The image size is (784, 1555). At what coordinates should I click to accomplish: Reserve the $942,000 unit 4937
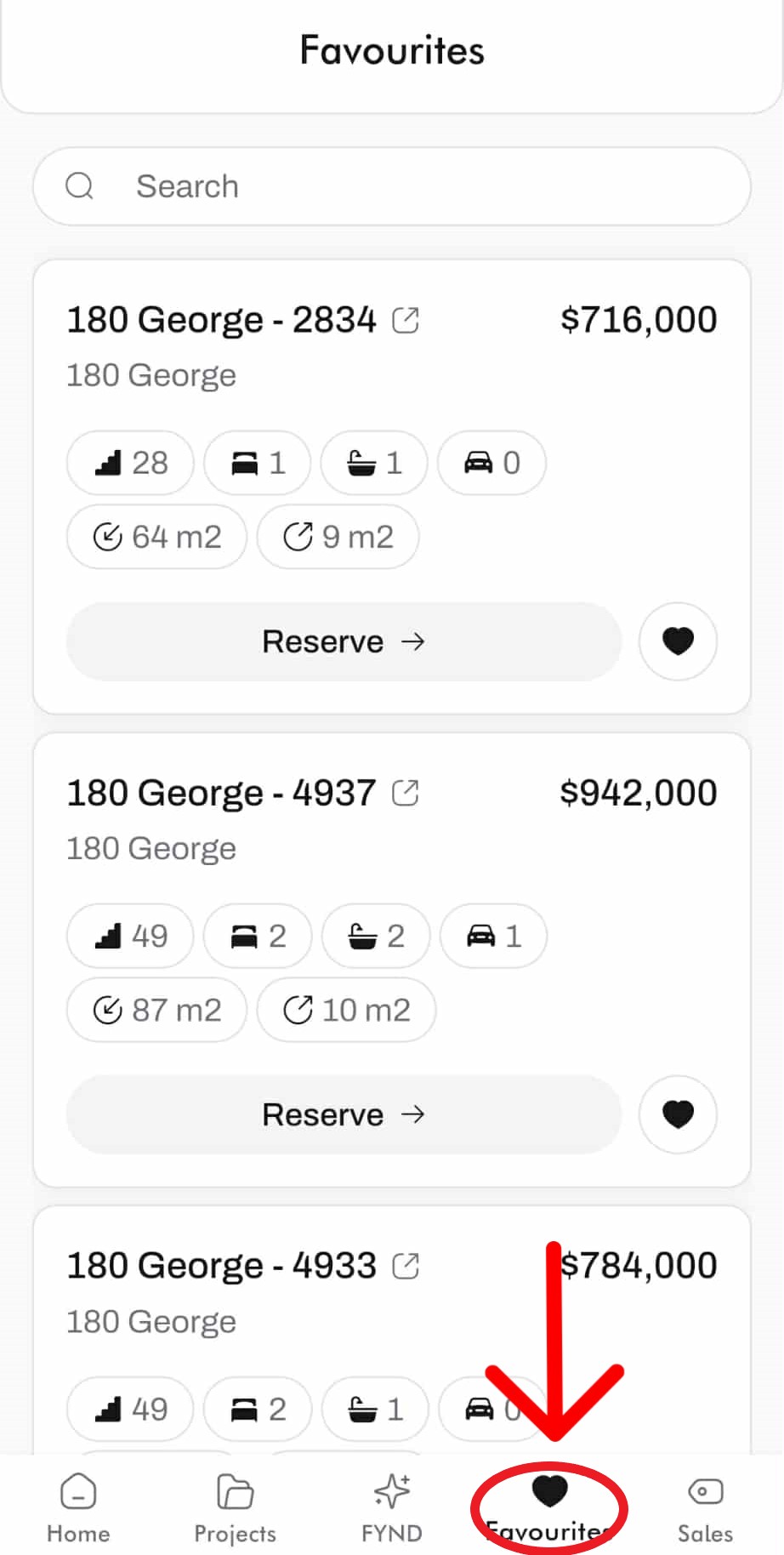pos(344,1114)
